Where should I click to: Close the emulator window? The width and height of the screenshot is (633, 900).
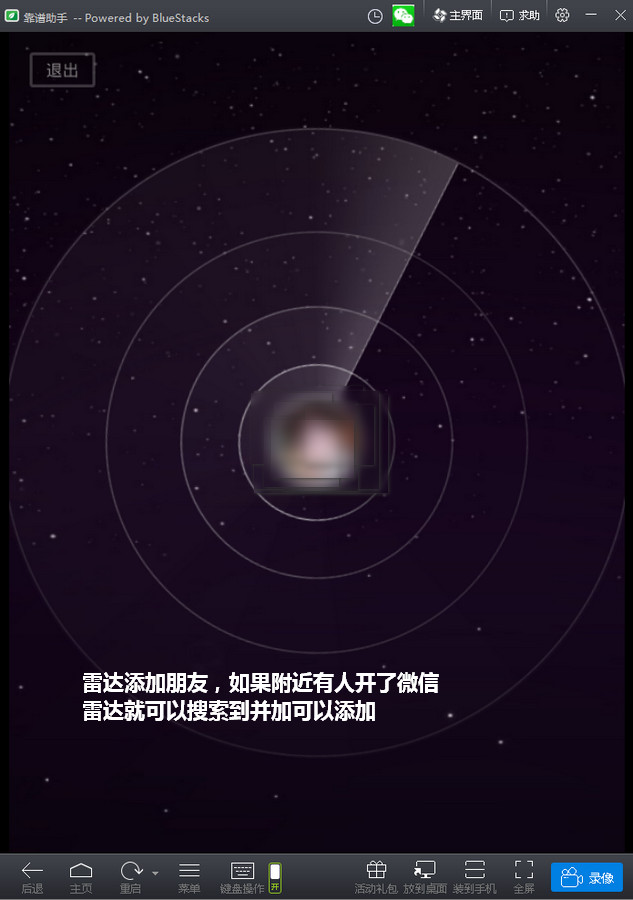click(x=617, y=15)
